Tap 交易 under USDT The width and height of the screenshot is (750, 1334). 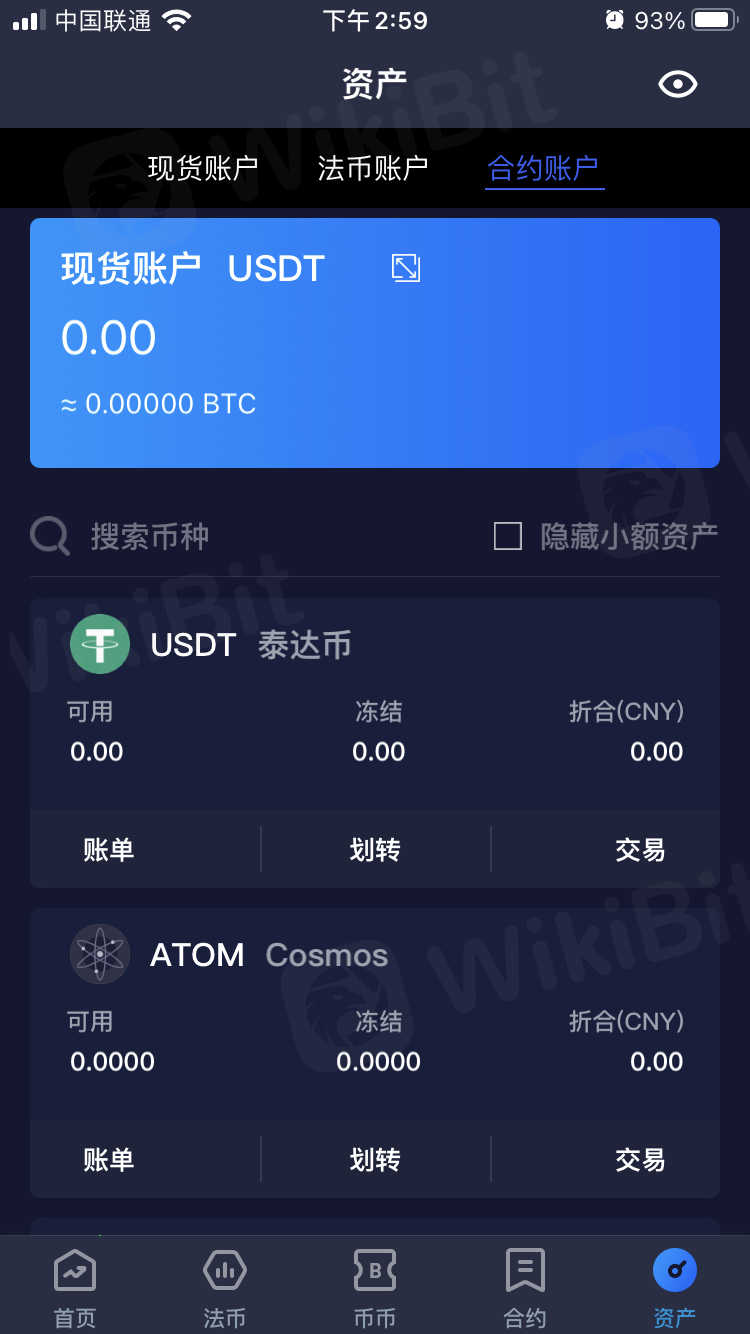[640, 850]
